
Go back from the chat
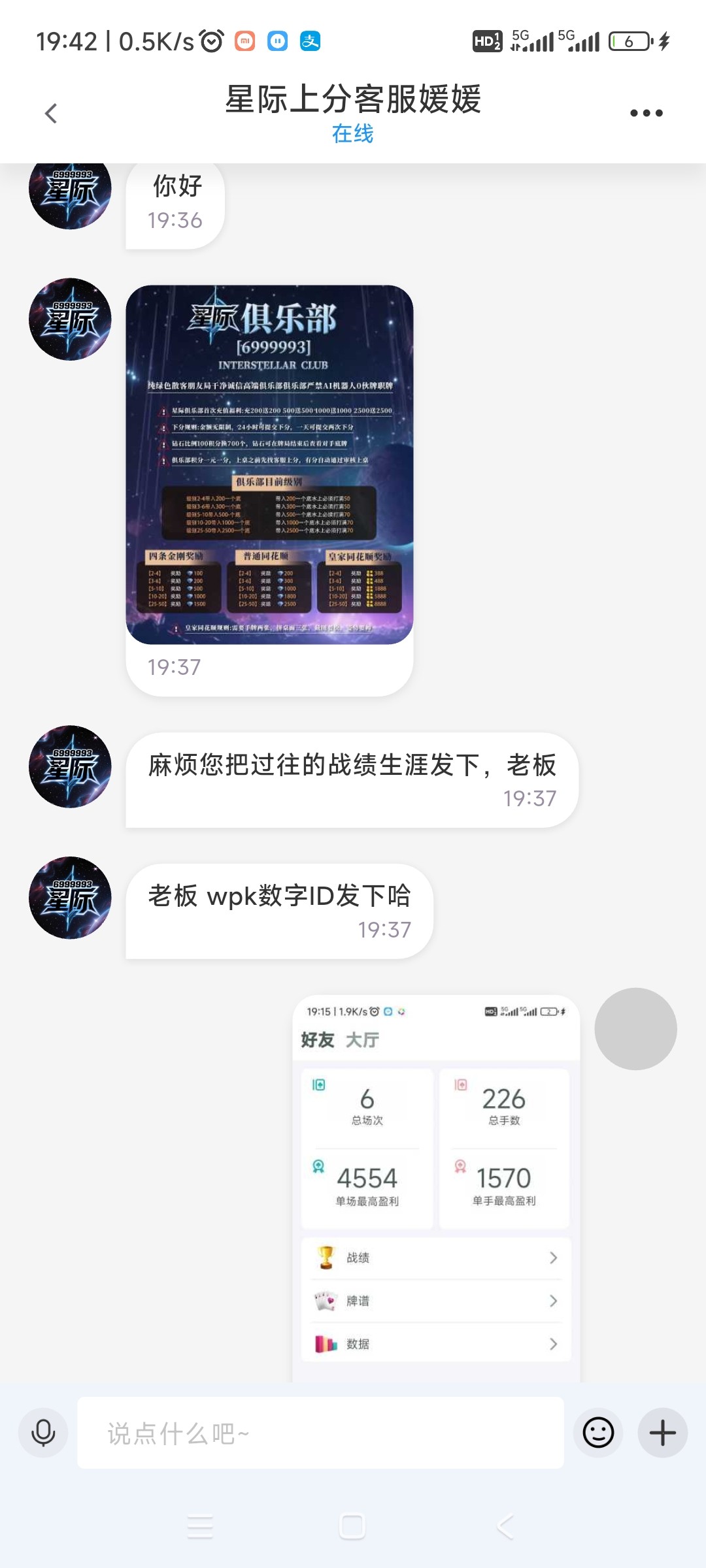(x=51, y=113)
